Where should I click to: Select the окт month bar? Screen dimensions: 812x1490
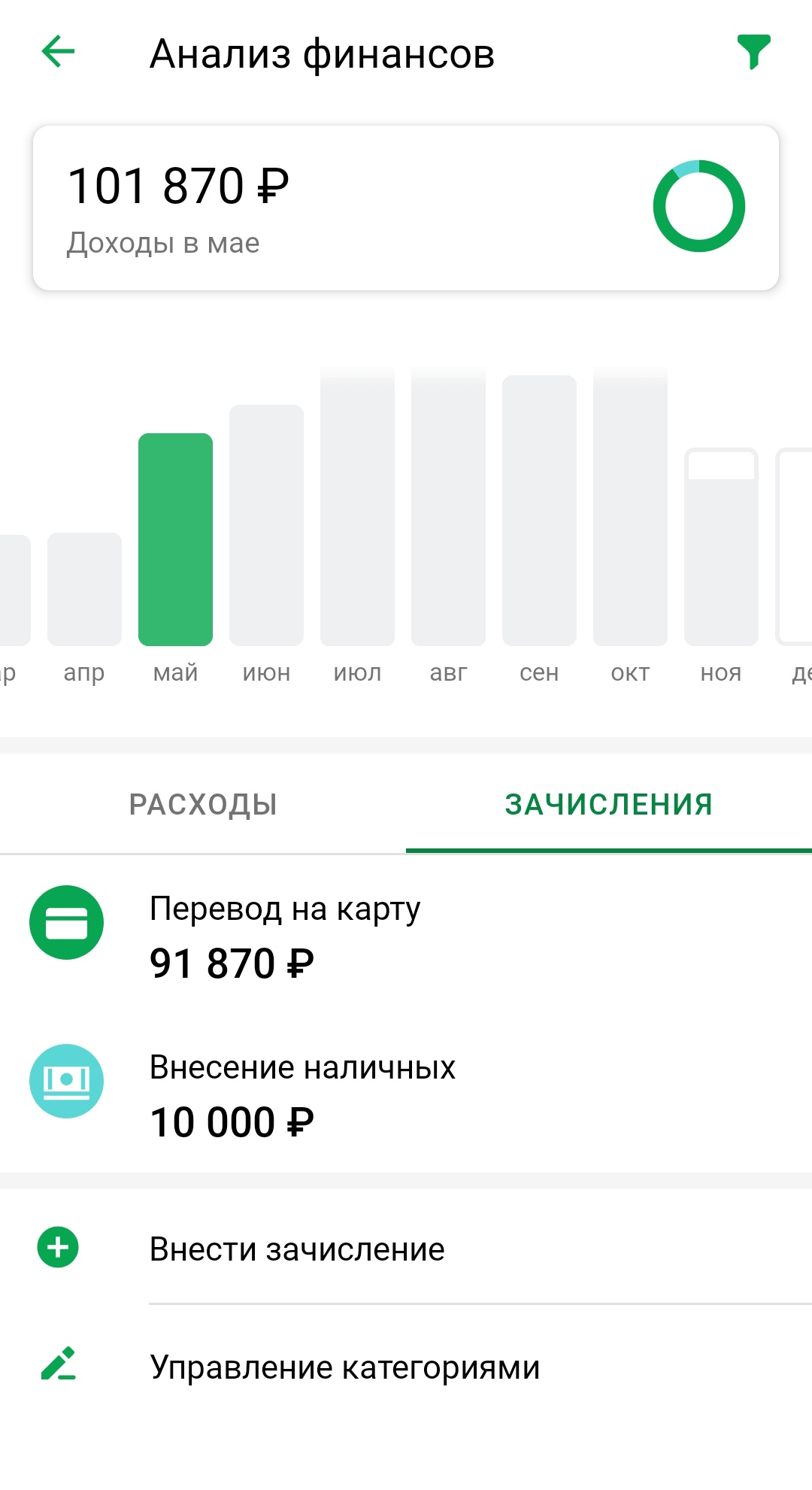[x=630, y=508]
